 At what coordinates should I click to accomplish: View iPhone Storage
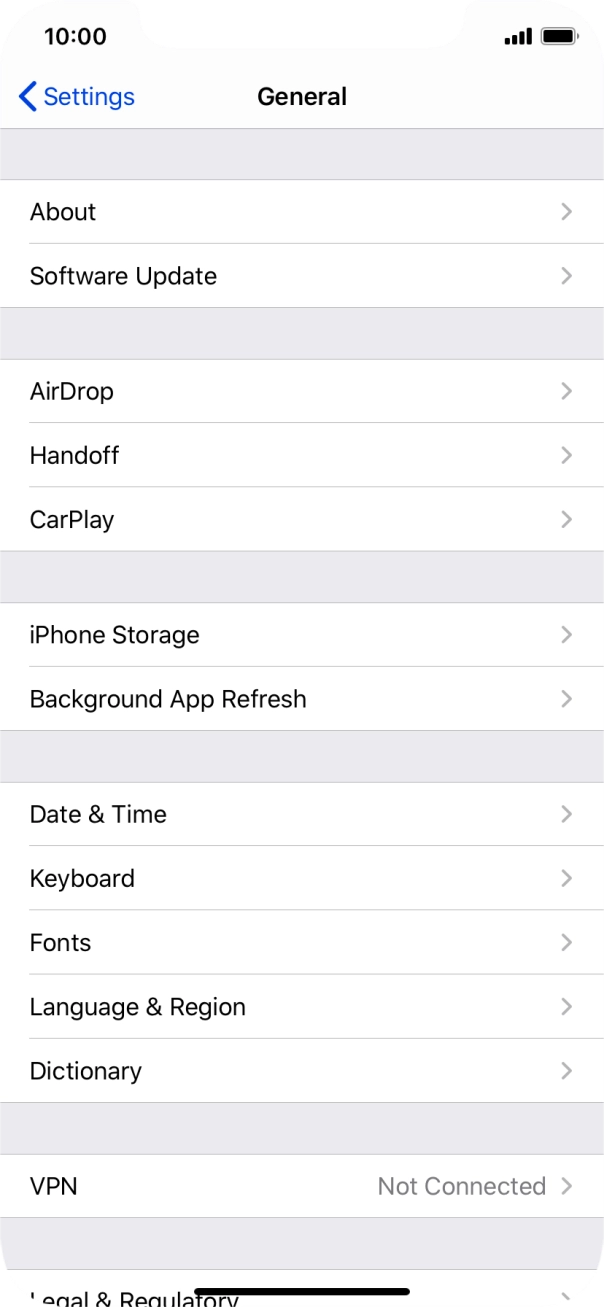(x=302, y=635)
